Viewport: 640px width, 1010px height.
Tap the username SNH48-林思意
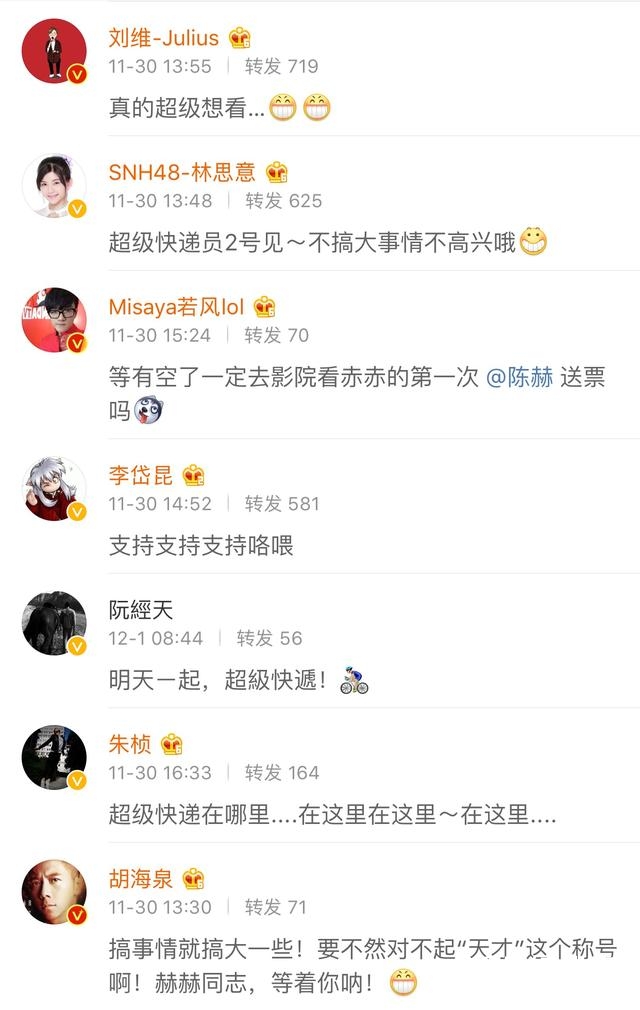click(x=182, y=173)
